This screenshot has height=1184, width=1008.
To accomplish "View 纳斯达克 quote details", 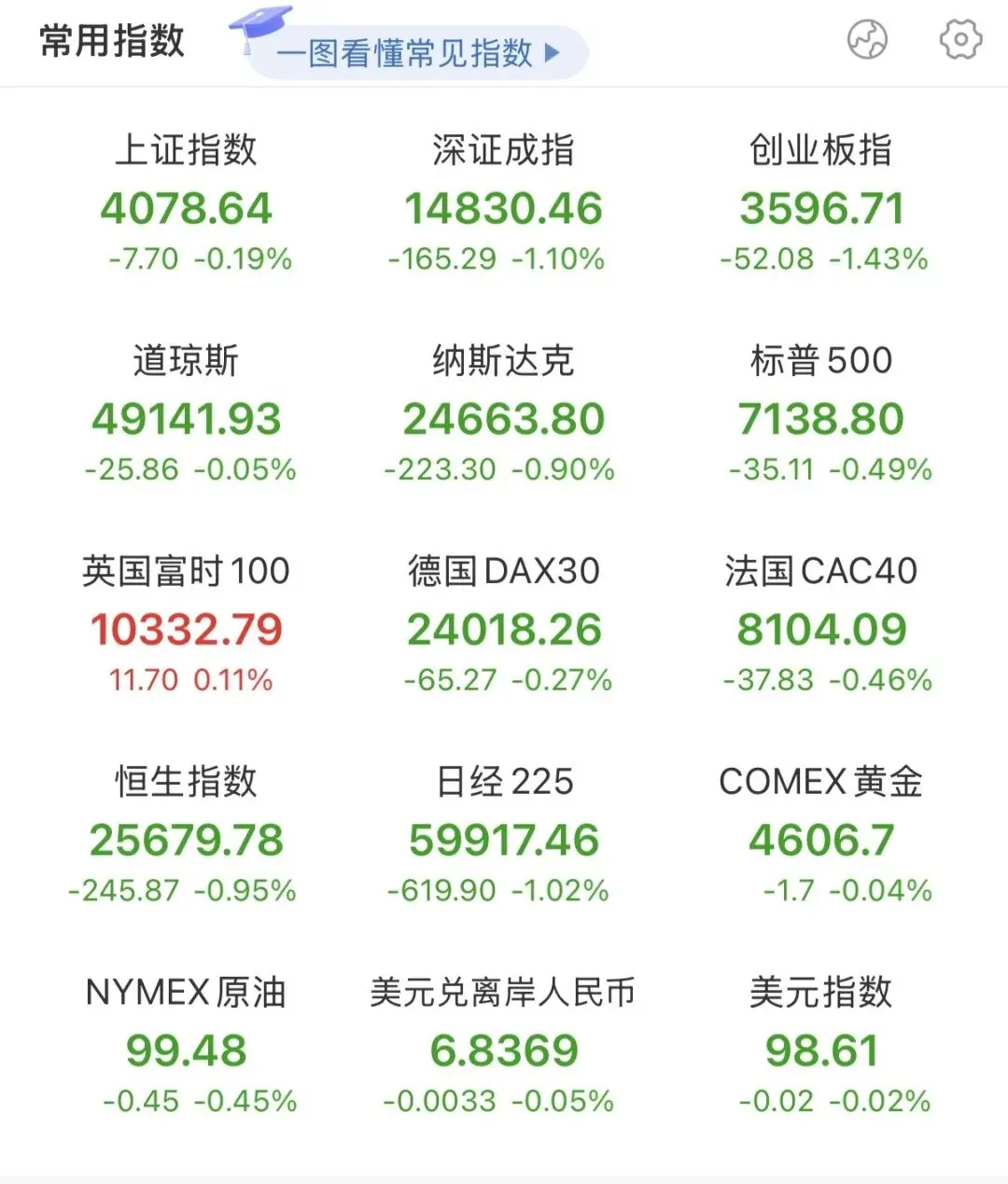I will (x=503, y=417).
